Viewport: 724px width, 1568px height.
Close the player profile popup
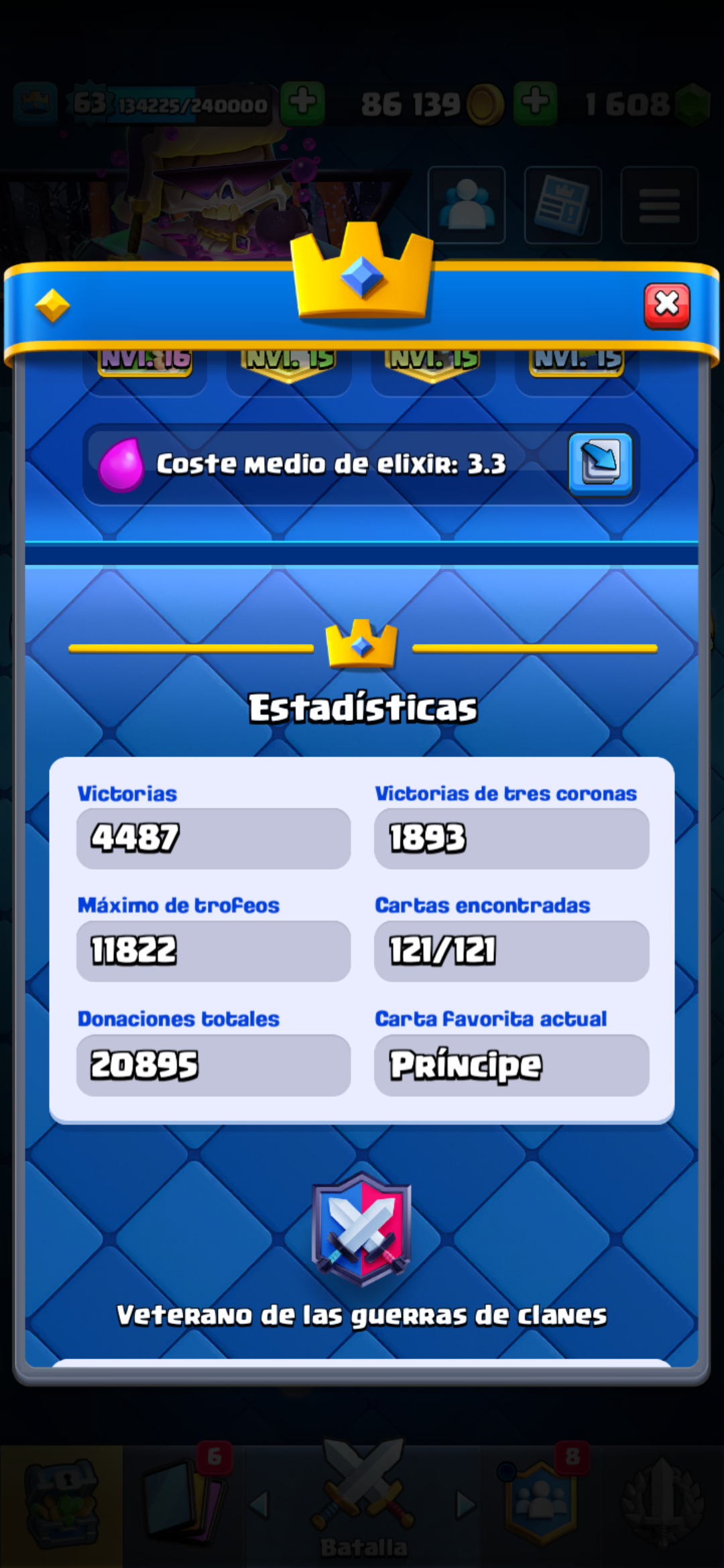pyautogui.click(x=666, y=306)
